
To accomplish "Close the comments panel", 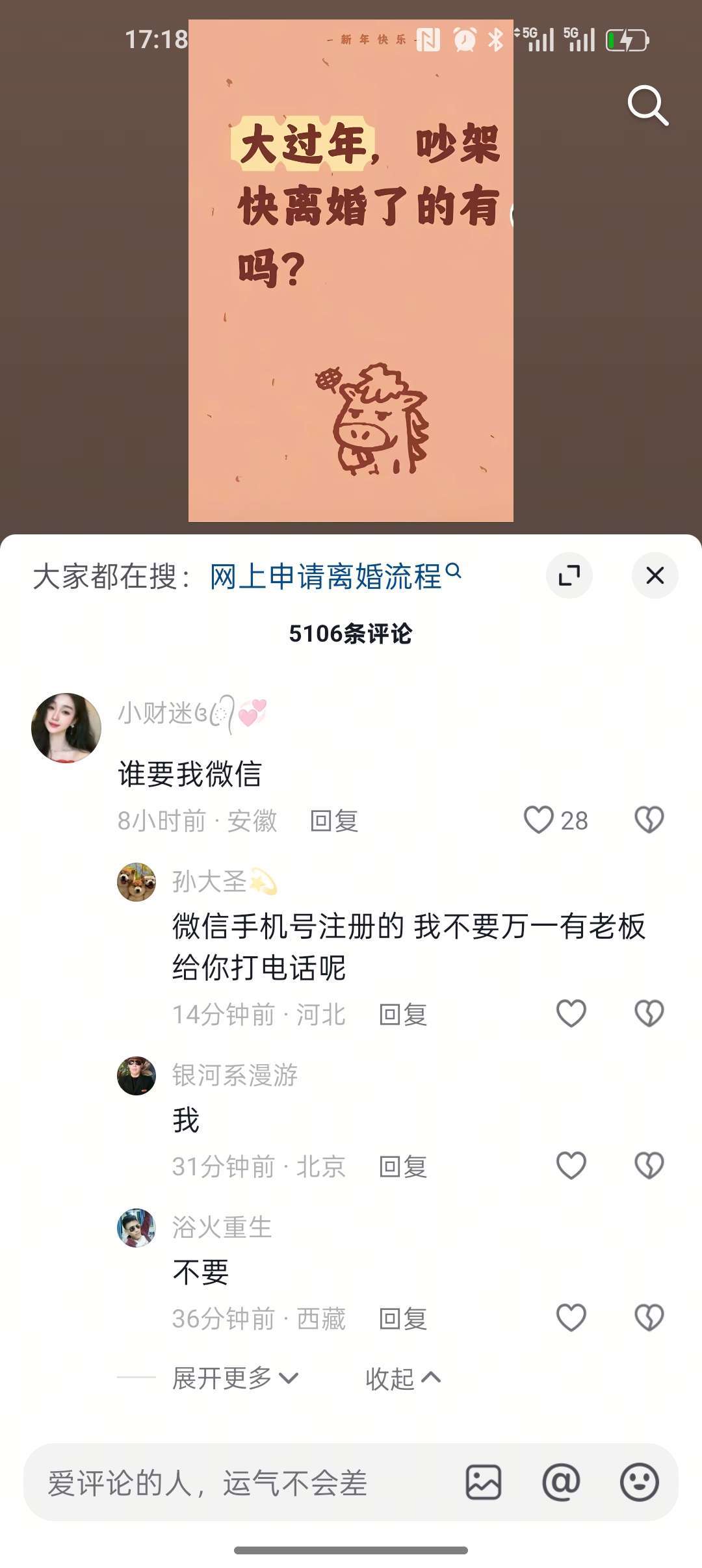I will pyautogui.click(x=655, y=575).
